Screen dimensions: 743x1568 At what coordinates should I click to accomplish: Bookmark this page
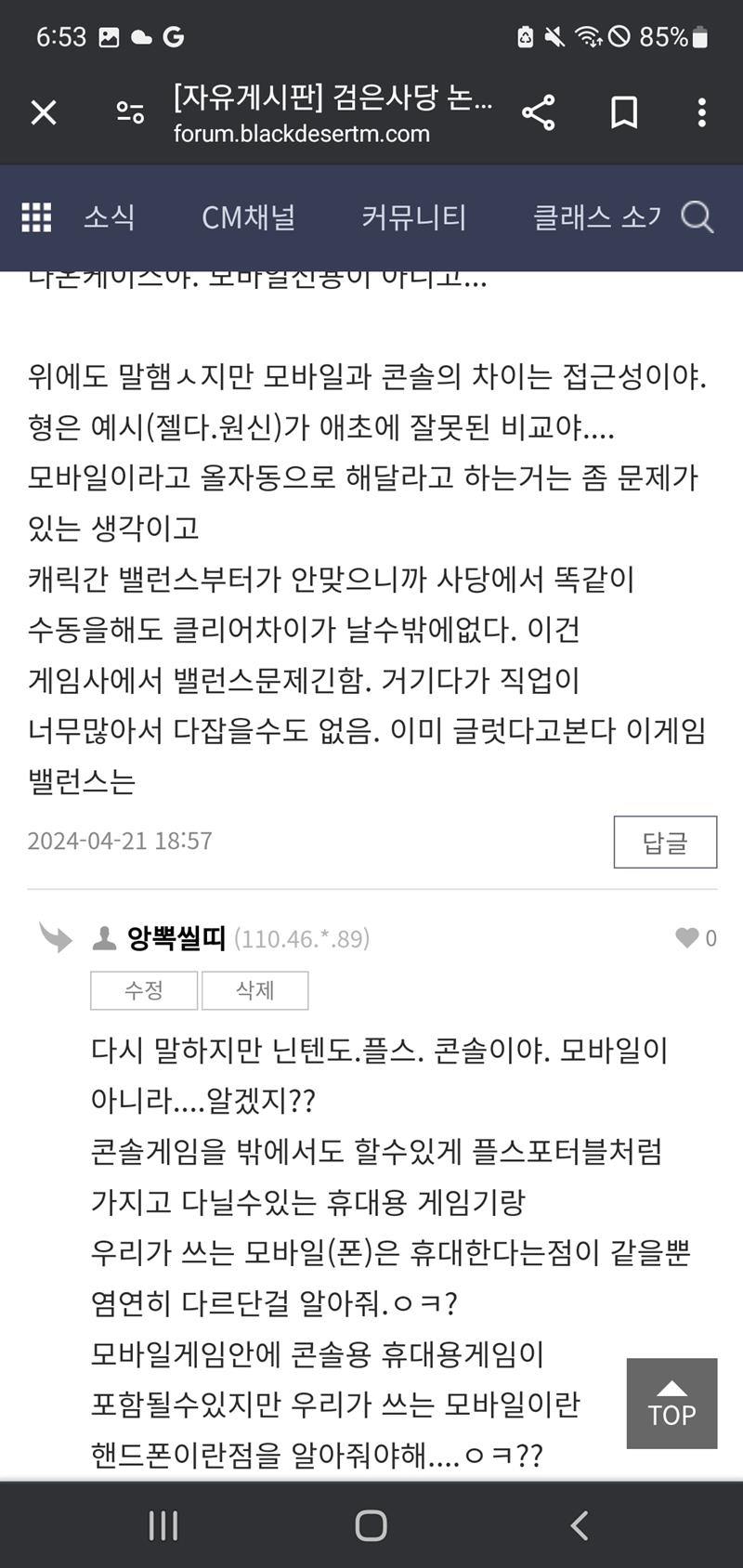(x=624, y=113)
